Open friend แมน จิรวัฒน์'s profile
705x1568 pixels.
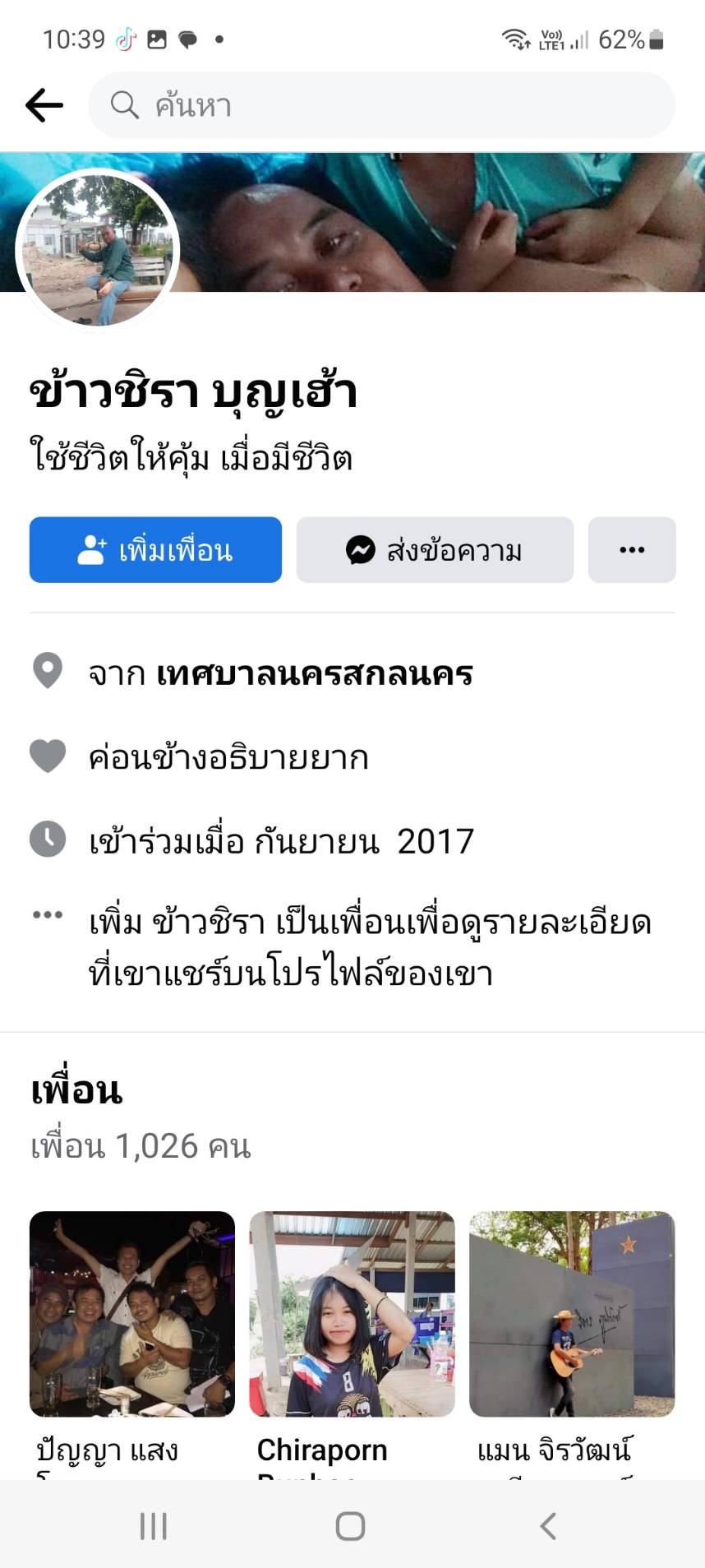pyautogui.click(x=572, y=1313)
